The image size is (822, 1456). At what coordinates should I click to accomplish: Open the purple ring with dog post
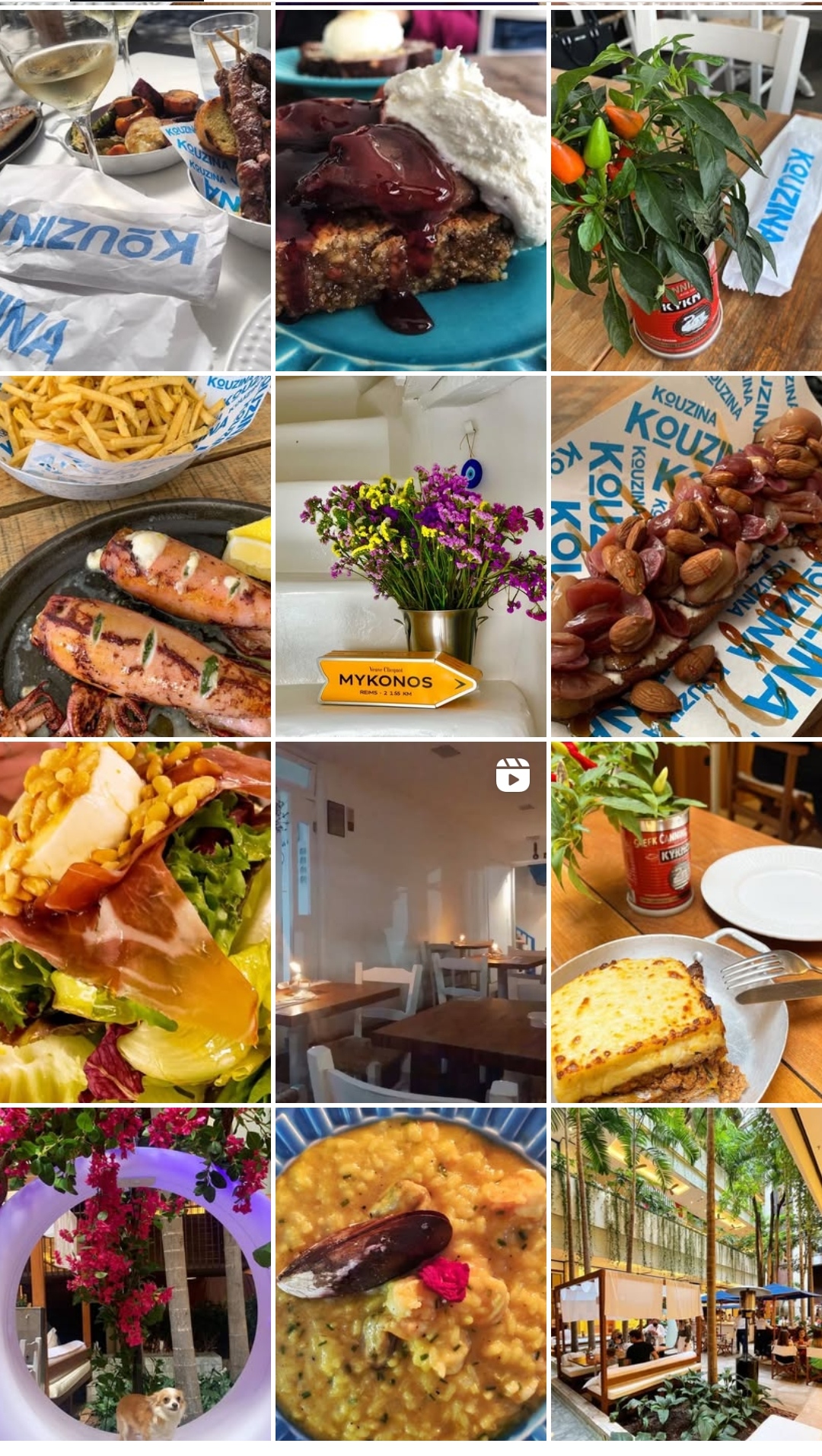pyautogui.click(x=135, y=1274)
